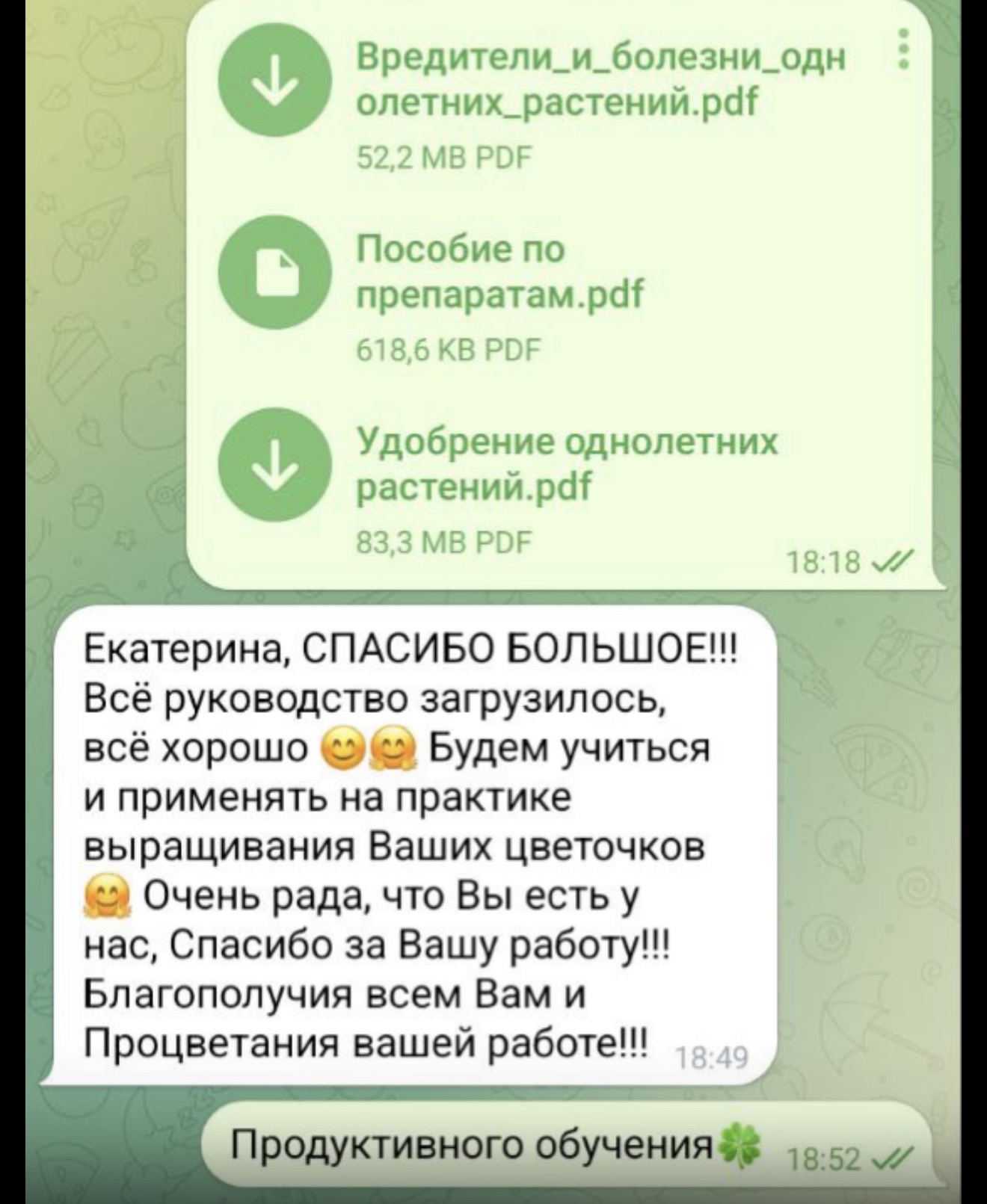This screenshot has height=1204, width=987.
Task: Download the Вредители_и_болезни PDF file
Action: (x=274, y=81)
